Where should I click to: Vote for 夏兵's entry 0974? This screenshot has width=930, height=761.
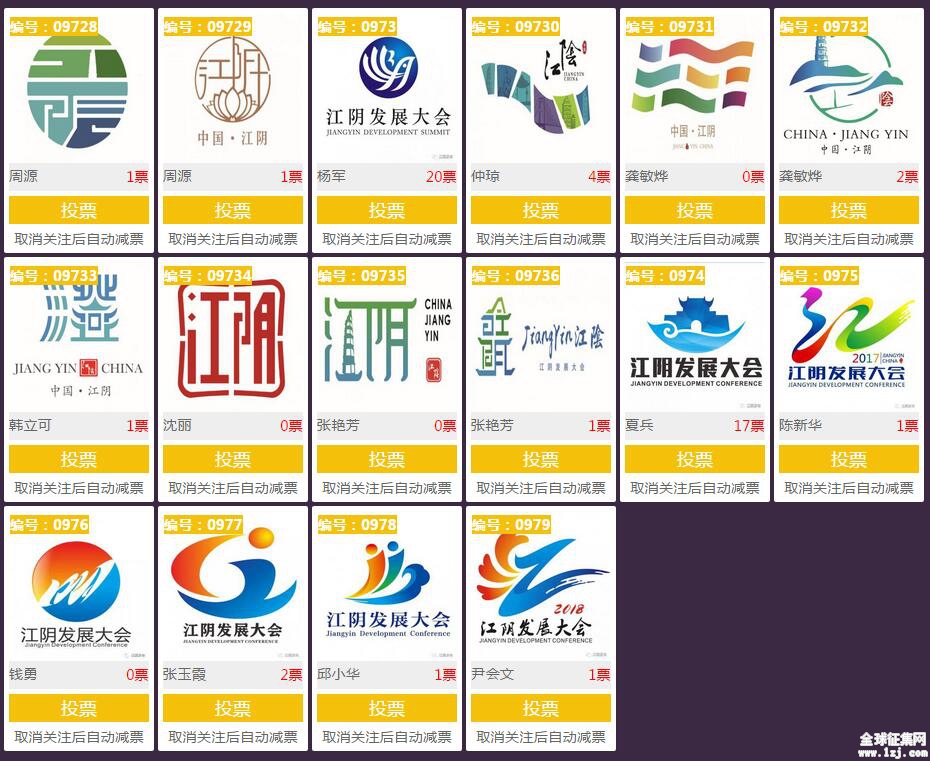pyautogui.click(x=695, y=459)
